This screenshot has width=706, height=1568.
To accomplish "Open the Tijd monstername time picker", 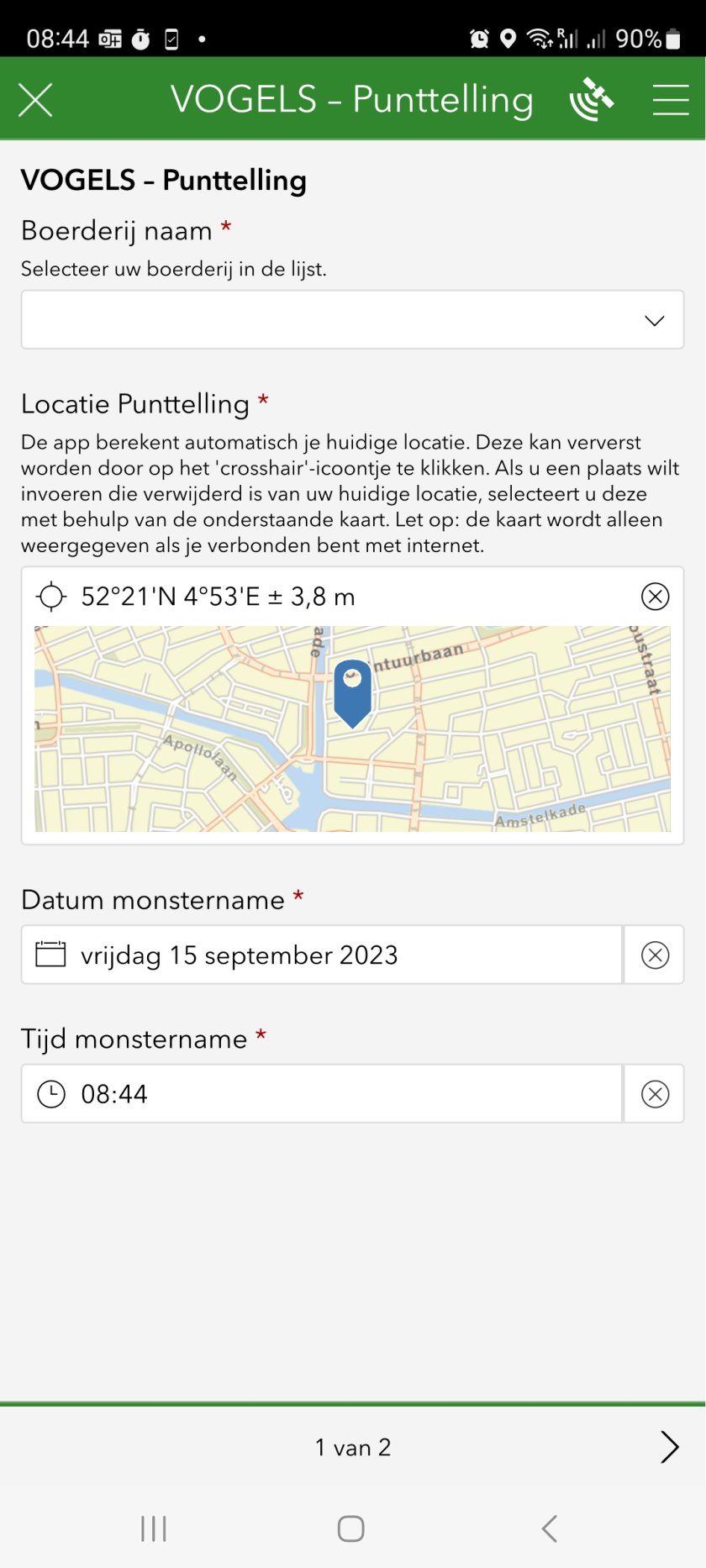I will 321,1094.
